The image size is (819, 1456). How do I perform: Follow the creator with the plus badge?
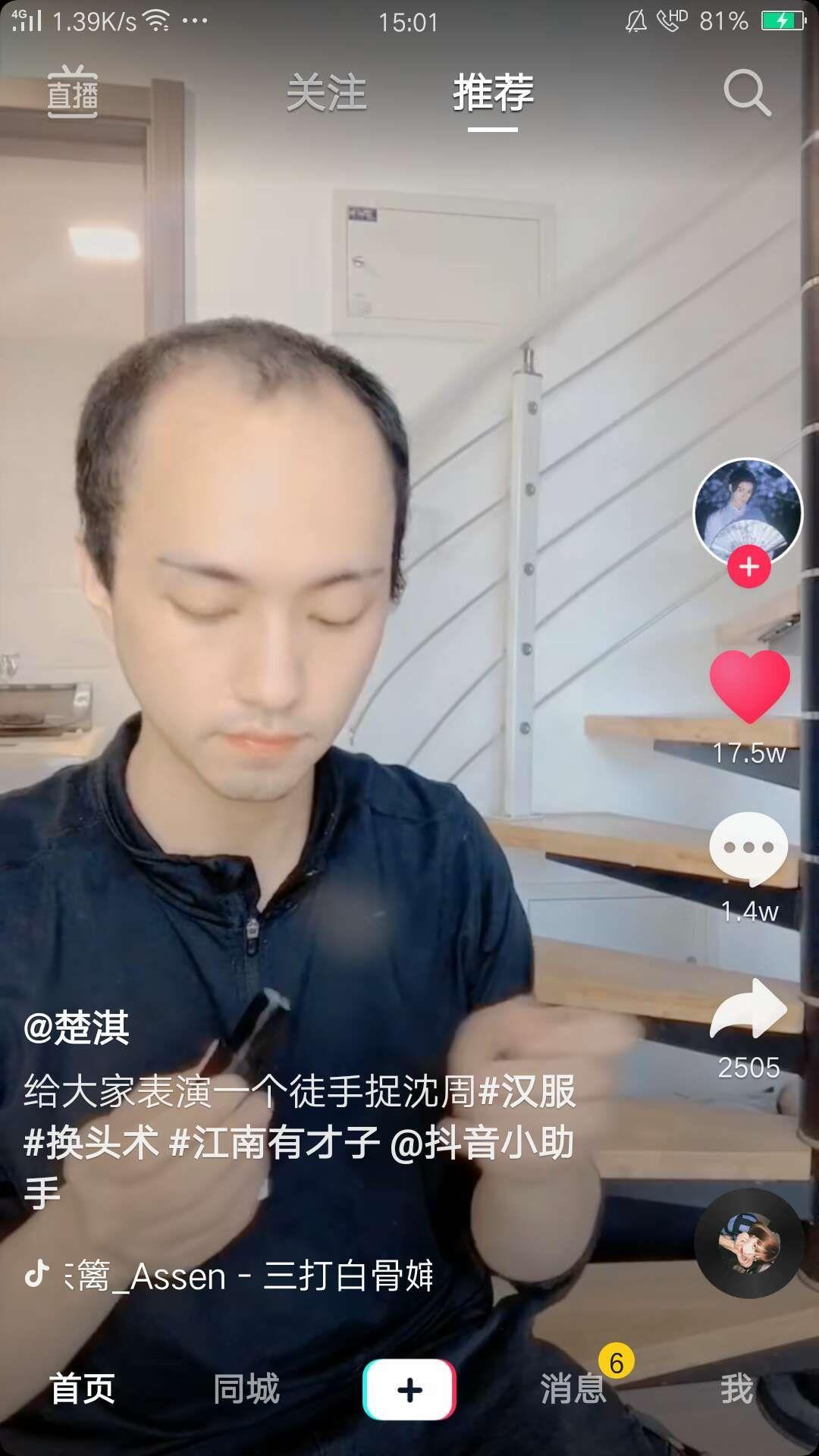pos(749,566)
